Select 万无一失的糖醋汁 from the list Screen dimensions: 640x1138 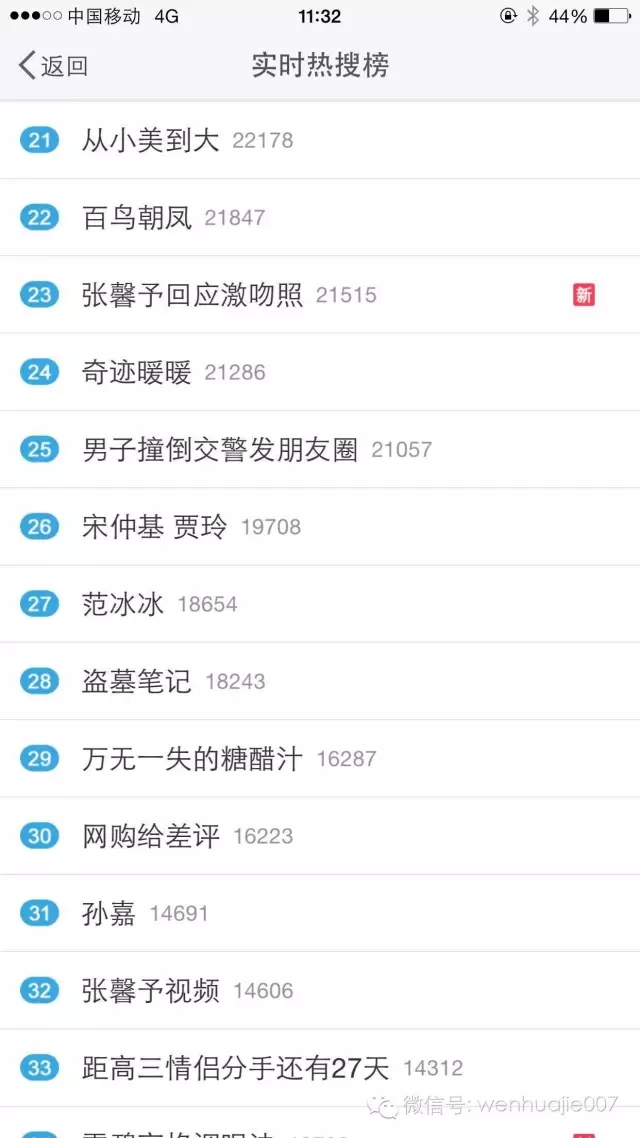point(192,759)
